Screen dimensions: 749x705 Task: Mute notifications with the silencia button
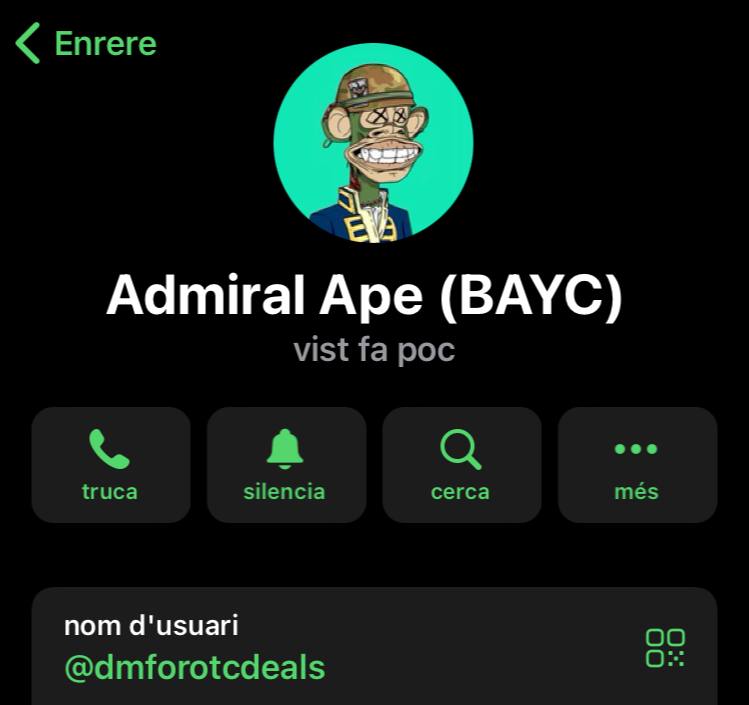[x=286, y=465]
